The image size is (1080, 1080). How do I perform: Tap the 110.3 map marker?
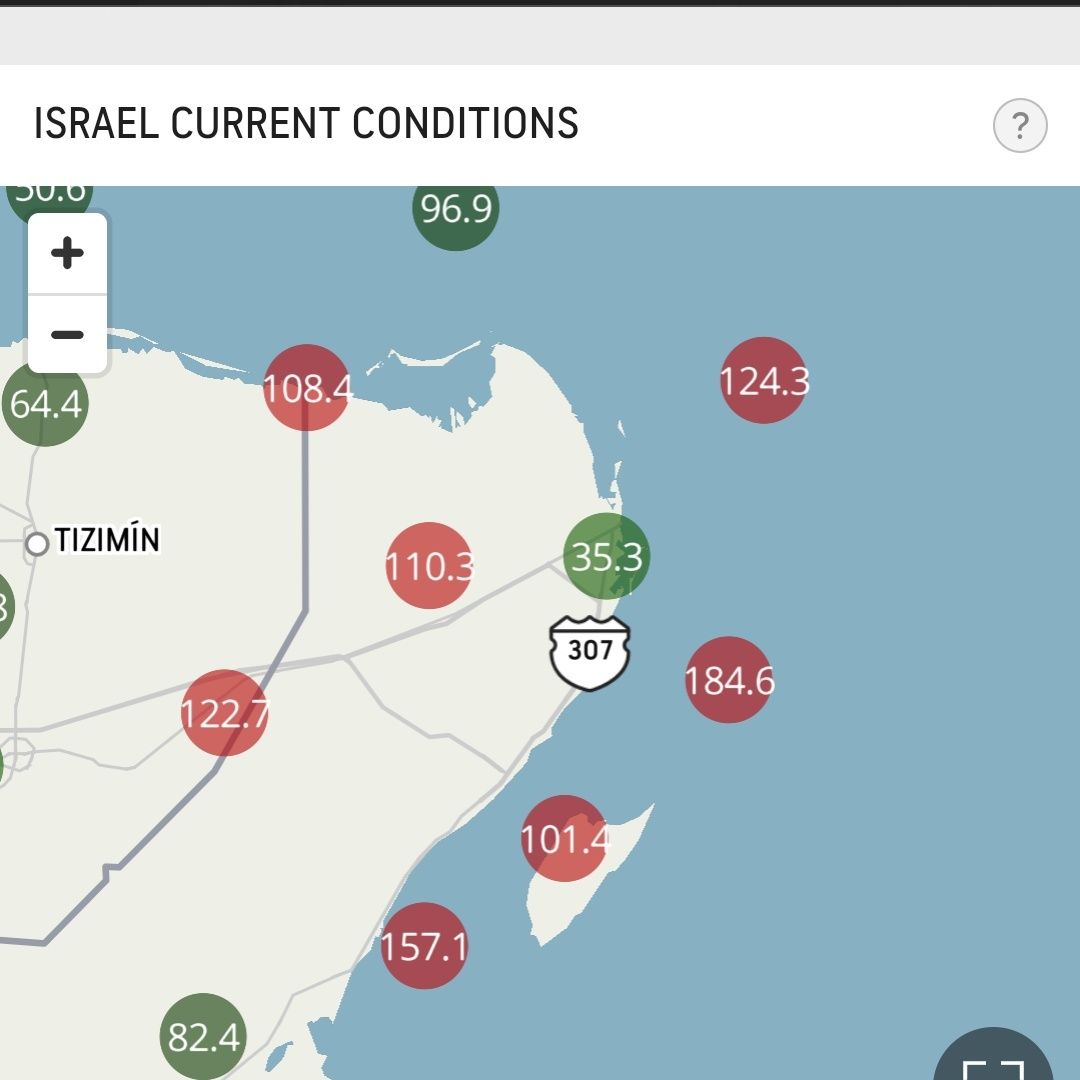pos(429,566)
